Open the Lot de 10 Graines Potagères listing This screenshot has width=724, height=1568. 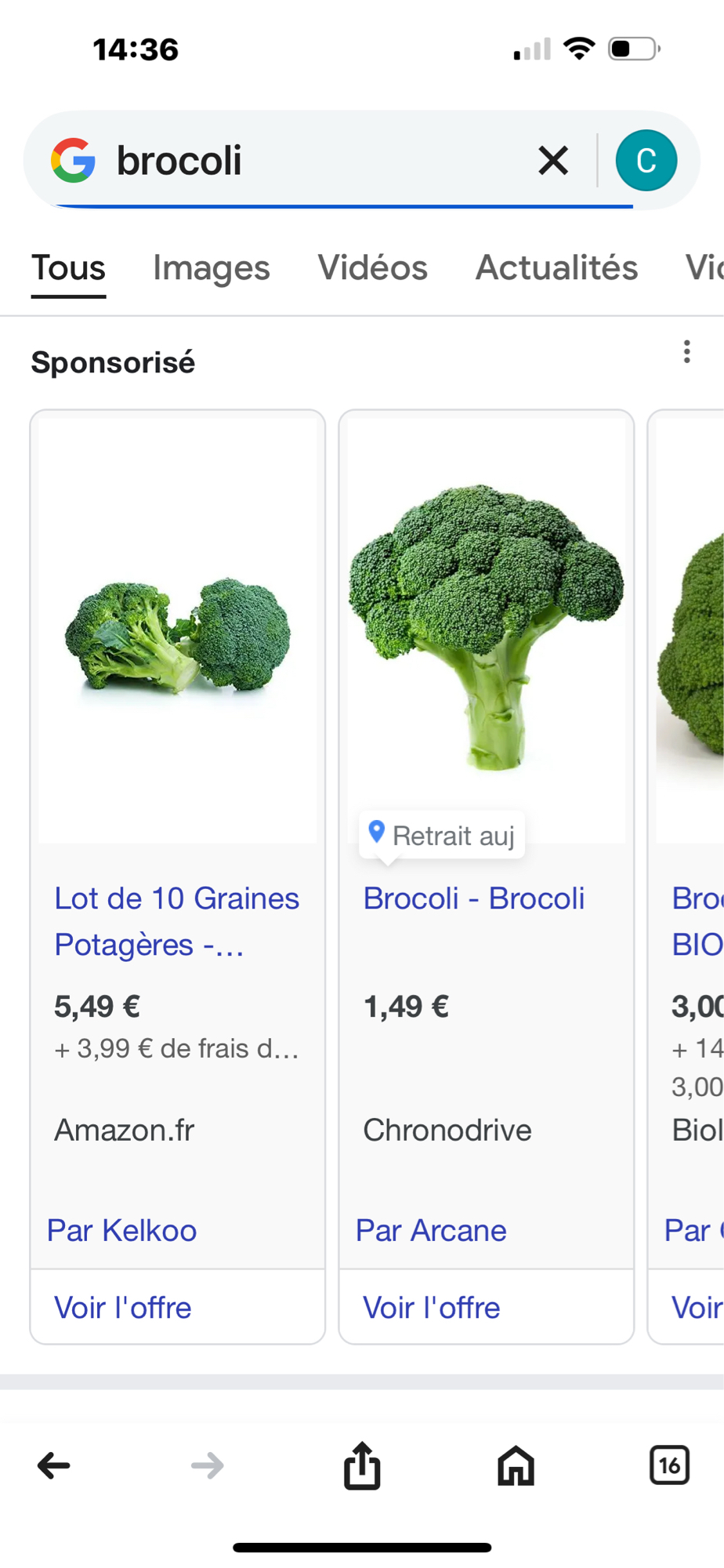pyautogui.click(x=177, y=921)
